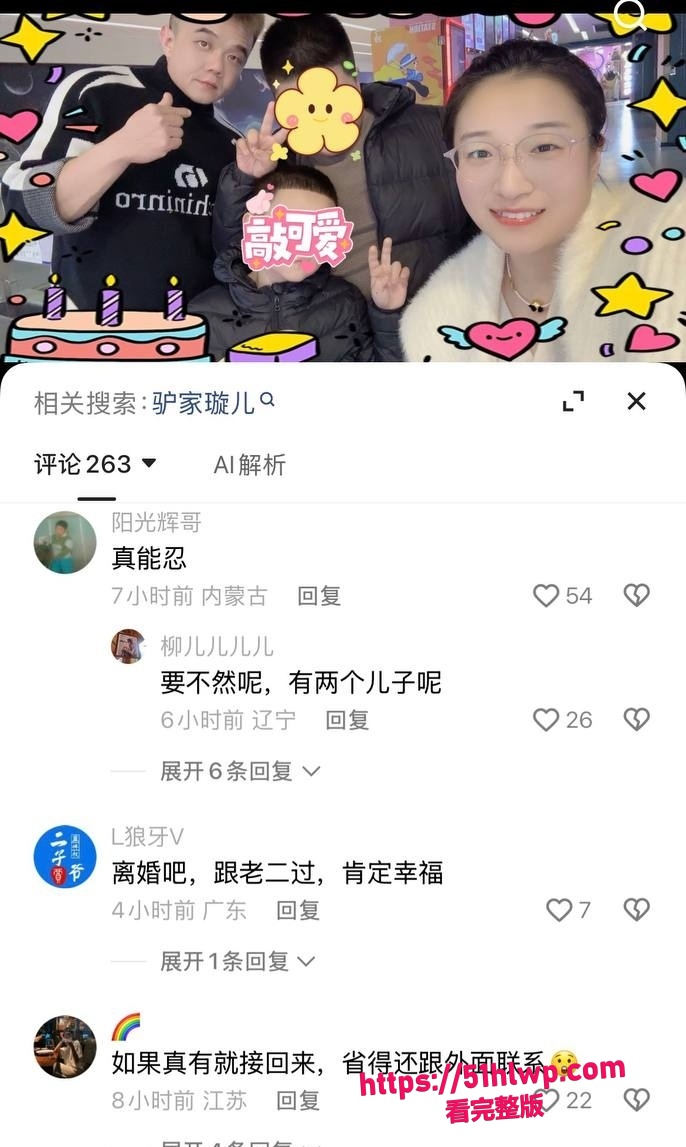Image resolution: width=686 pixels, height=1147 pixels.
Task: Expand 展开6条回复 replies
Action: tap(240, 771)
